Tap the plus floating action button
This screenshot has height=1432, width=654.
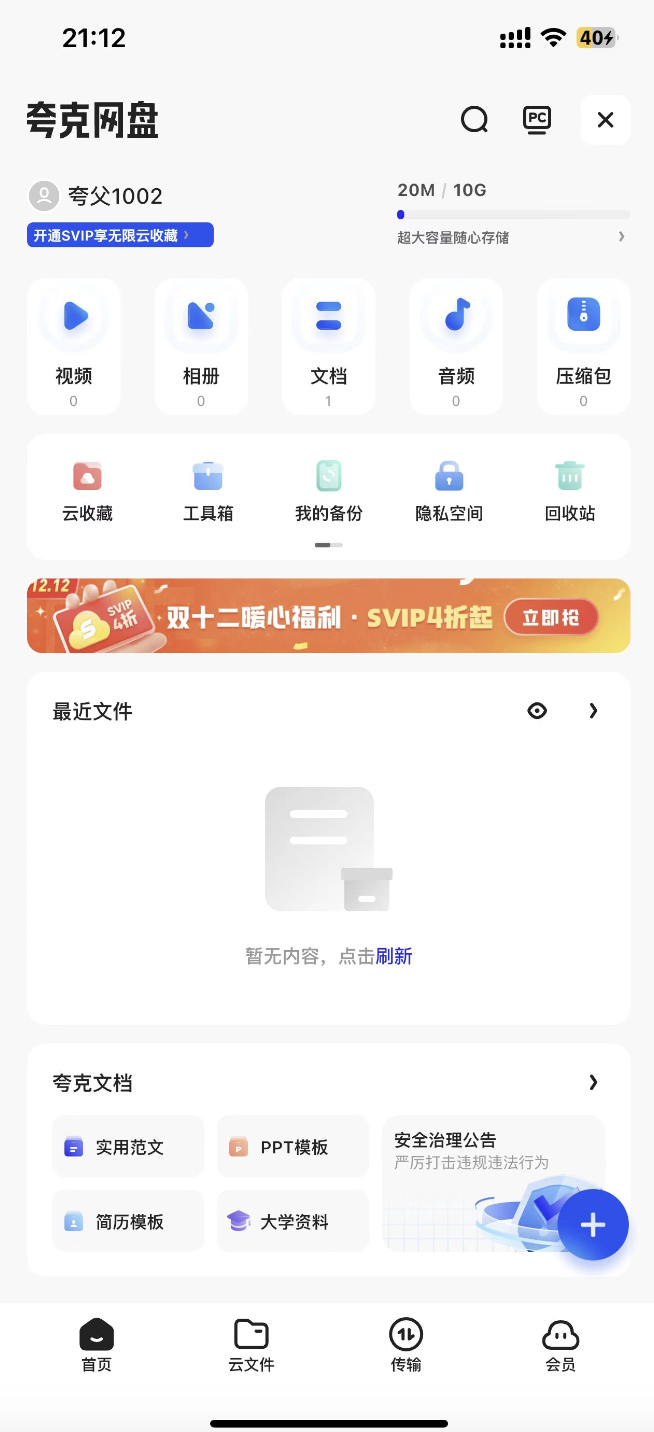593,1225
